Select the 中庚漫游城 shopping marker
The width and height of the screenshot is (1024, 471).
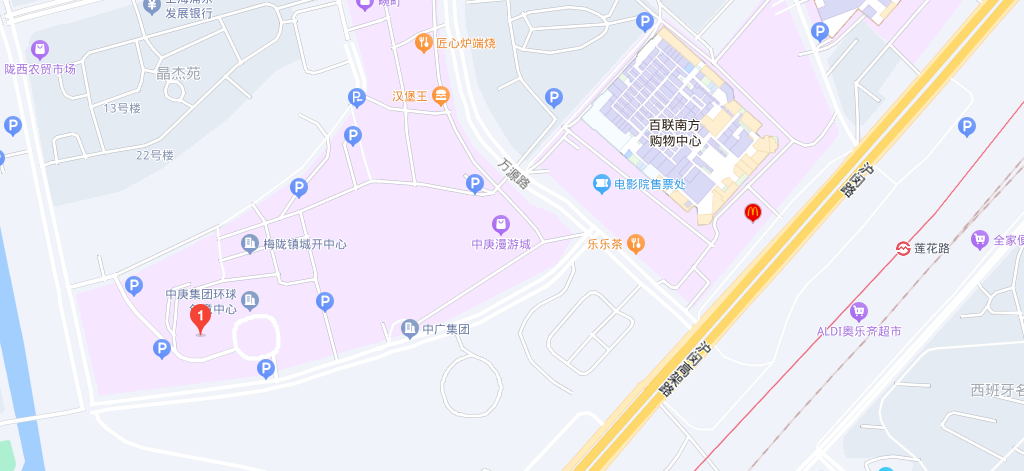(501, 224)
